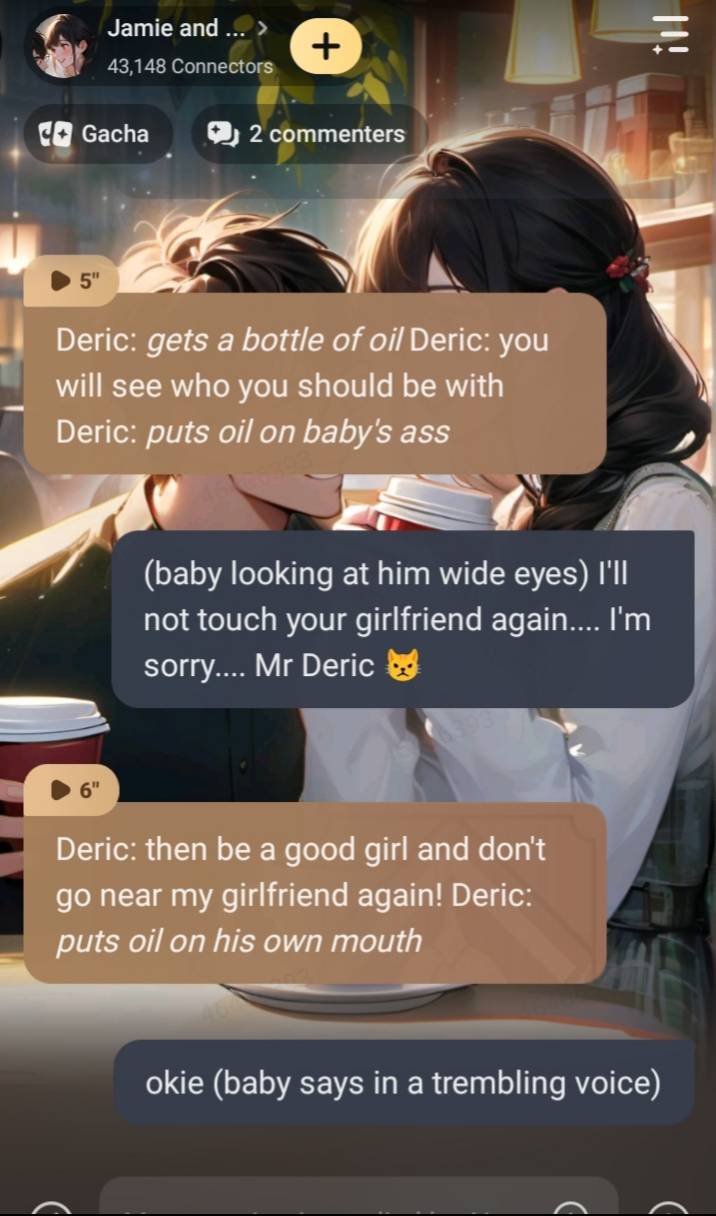Play the 5-second voice message
Viewport: 716px width, 1216px height.
(x=73, y=281)
